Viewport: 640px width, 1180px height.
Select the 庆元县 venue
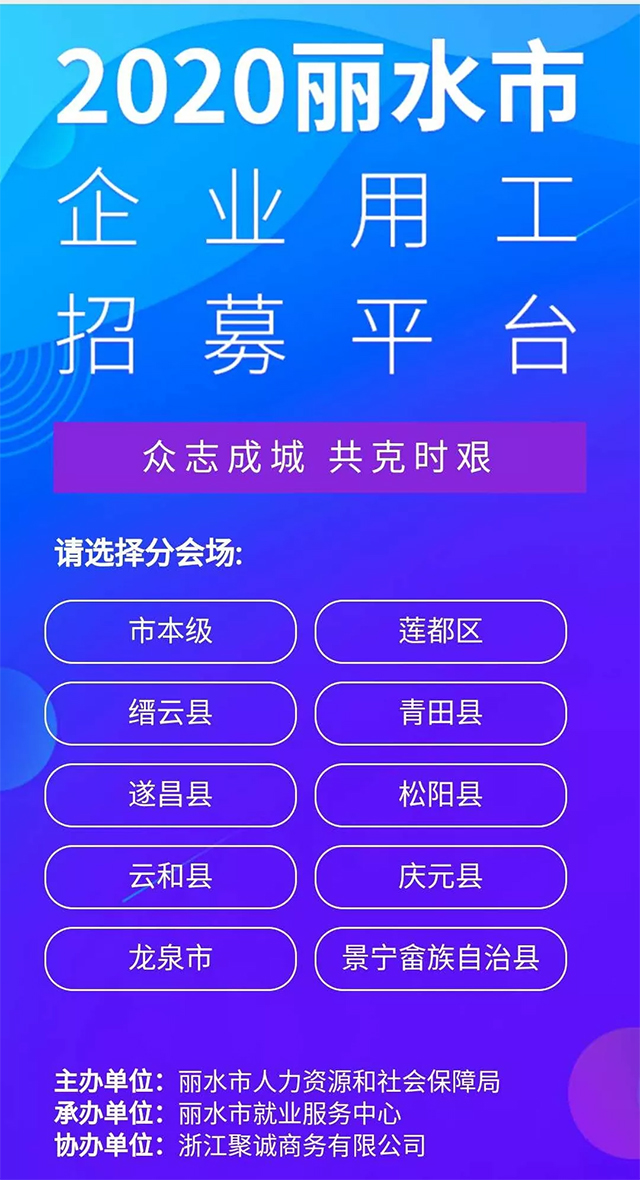point(441,877)
